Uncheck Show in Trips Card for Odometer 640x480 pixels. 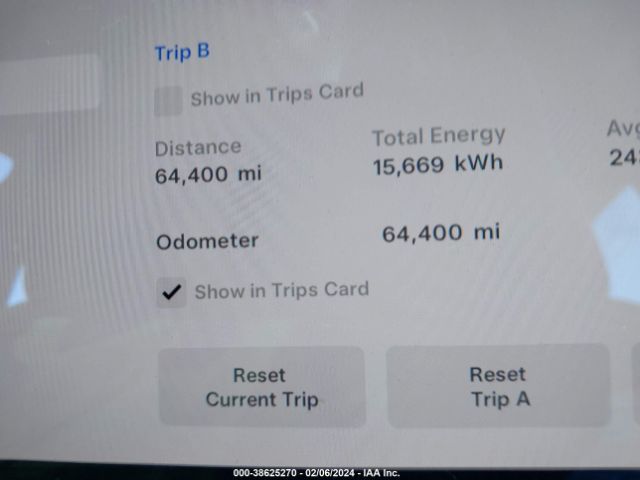(x=172, y=292)
